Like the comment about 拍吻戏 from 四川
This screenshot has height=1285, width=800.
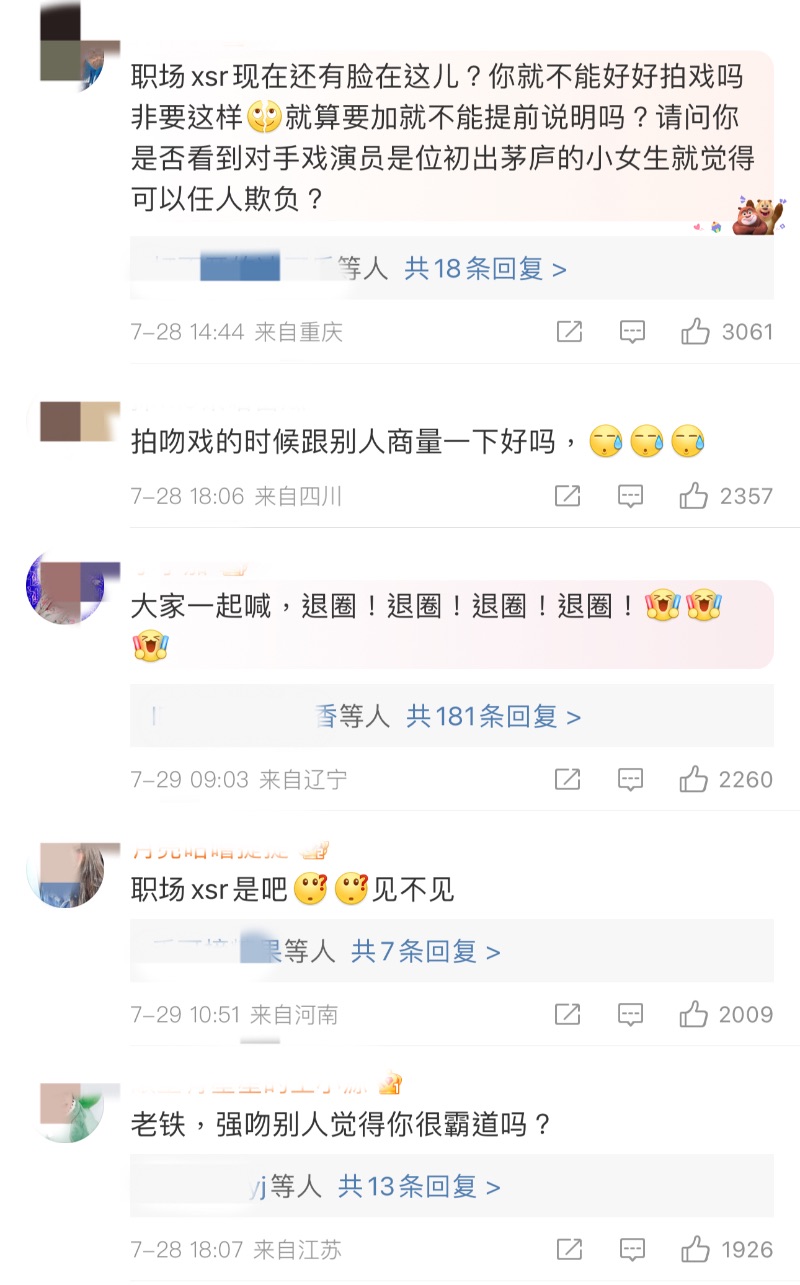click(x=694, y=495)
